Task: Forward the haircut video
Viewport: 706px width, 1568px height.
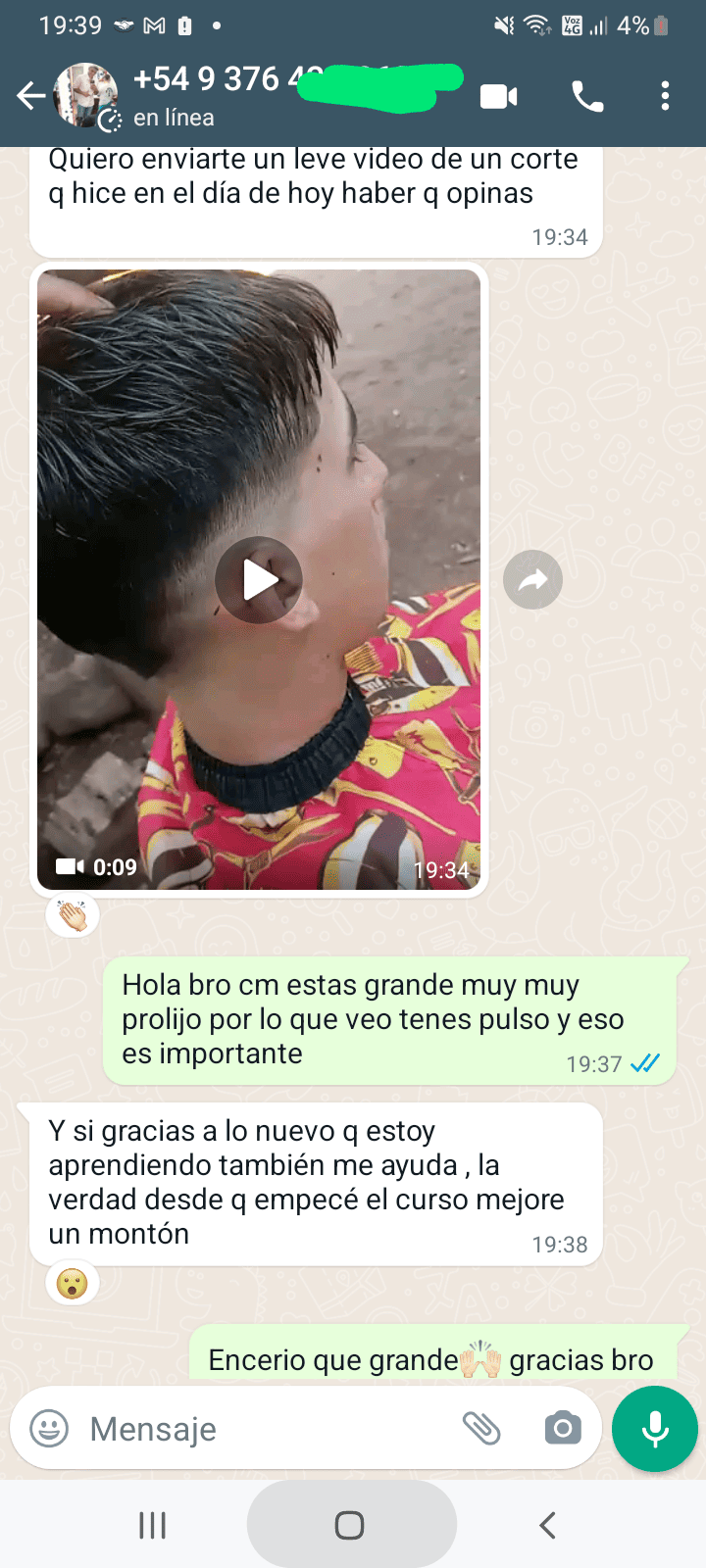Action: pos(532,580)
